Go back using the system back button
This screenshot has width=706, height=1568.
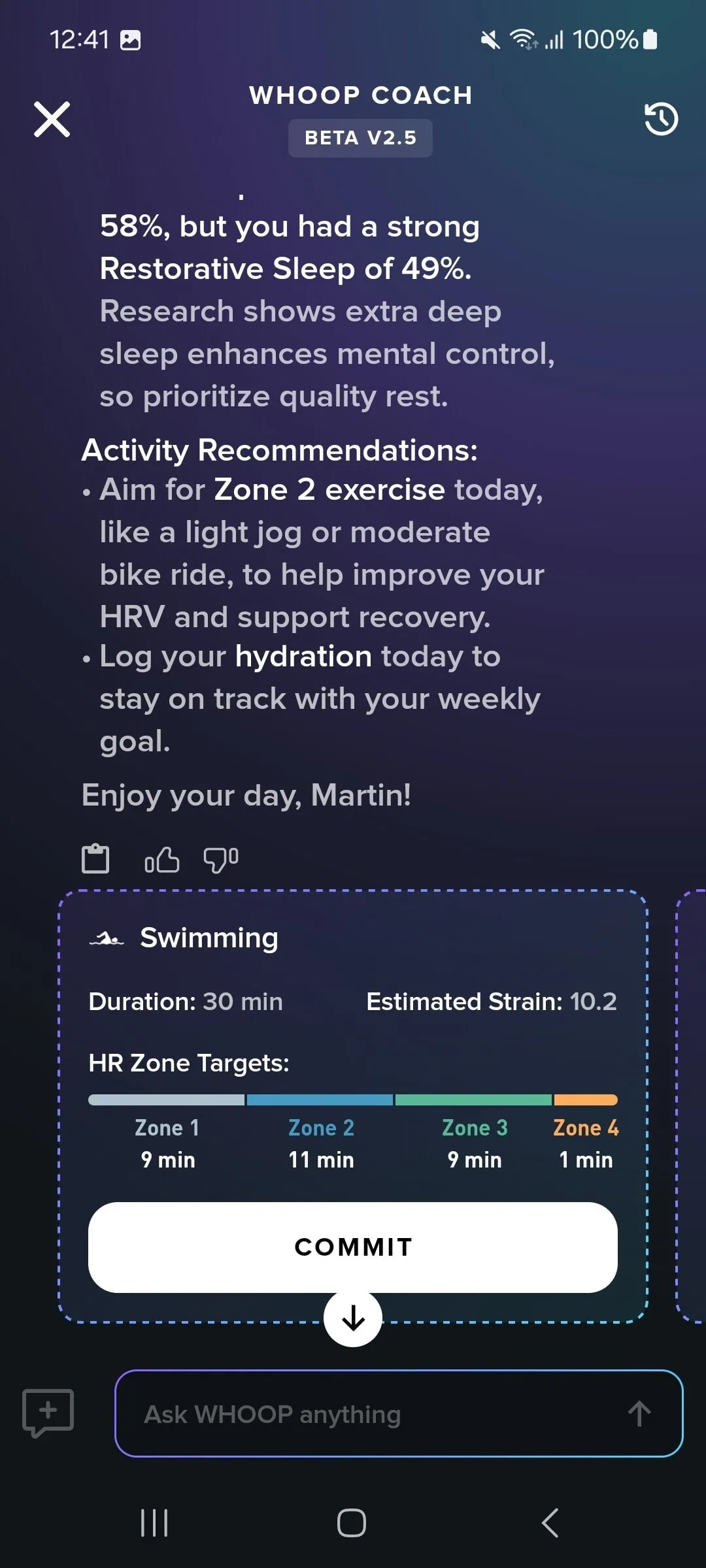[550, 1523]
